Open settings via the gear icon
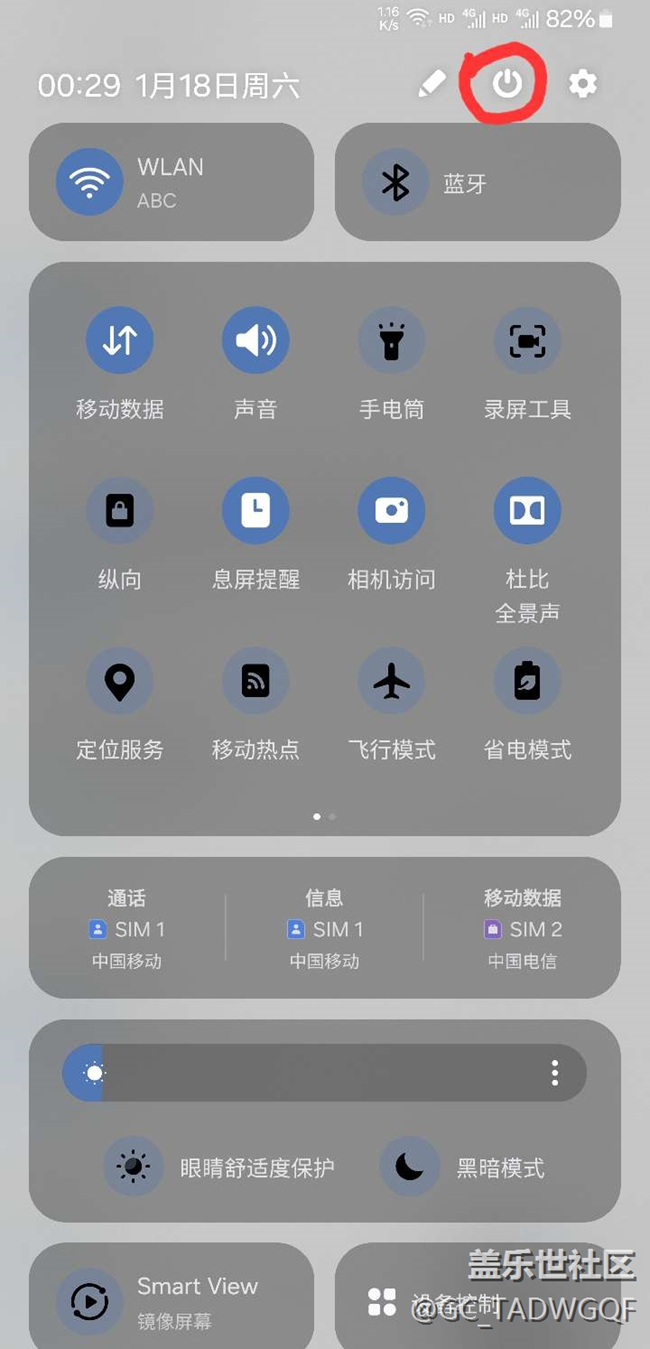Screen dimensions: 650x1349 [583, 83]
